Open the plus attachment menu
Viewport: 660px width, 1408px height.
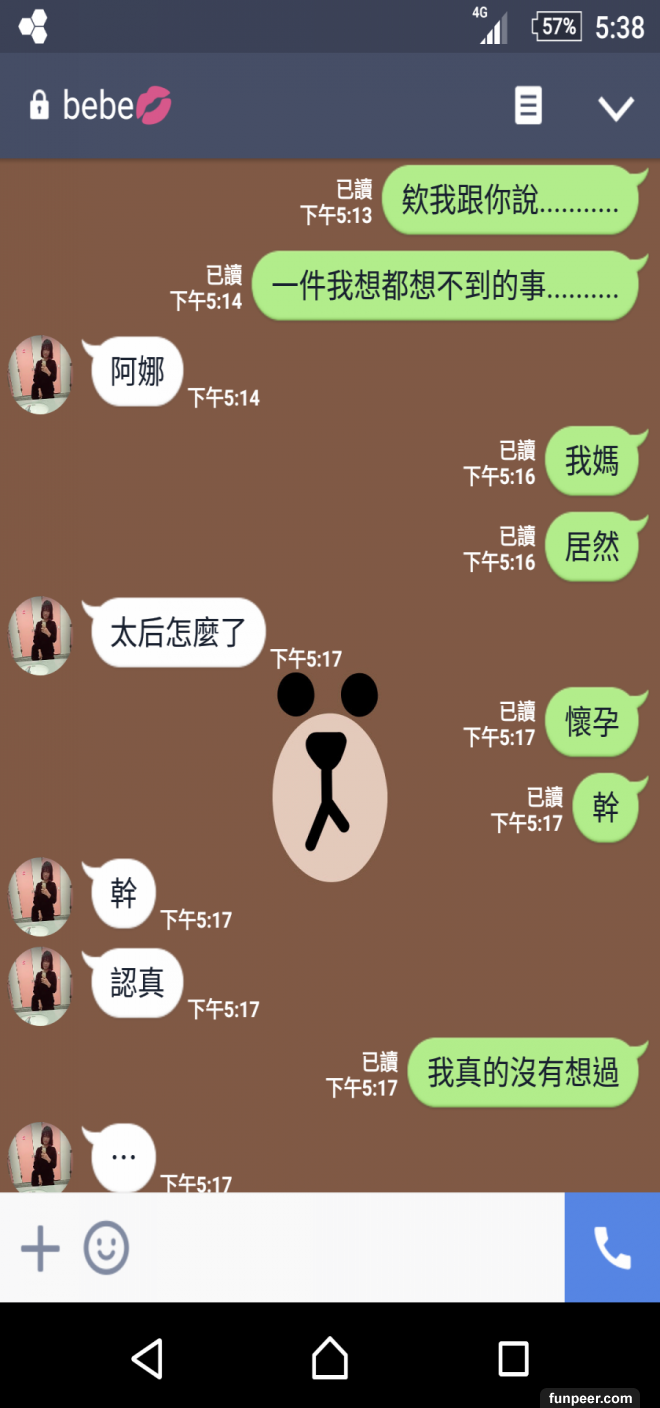coord(40,1248)
